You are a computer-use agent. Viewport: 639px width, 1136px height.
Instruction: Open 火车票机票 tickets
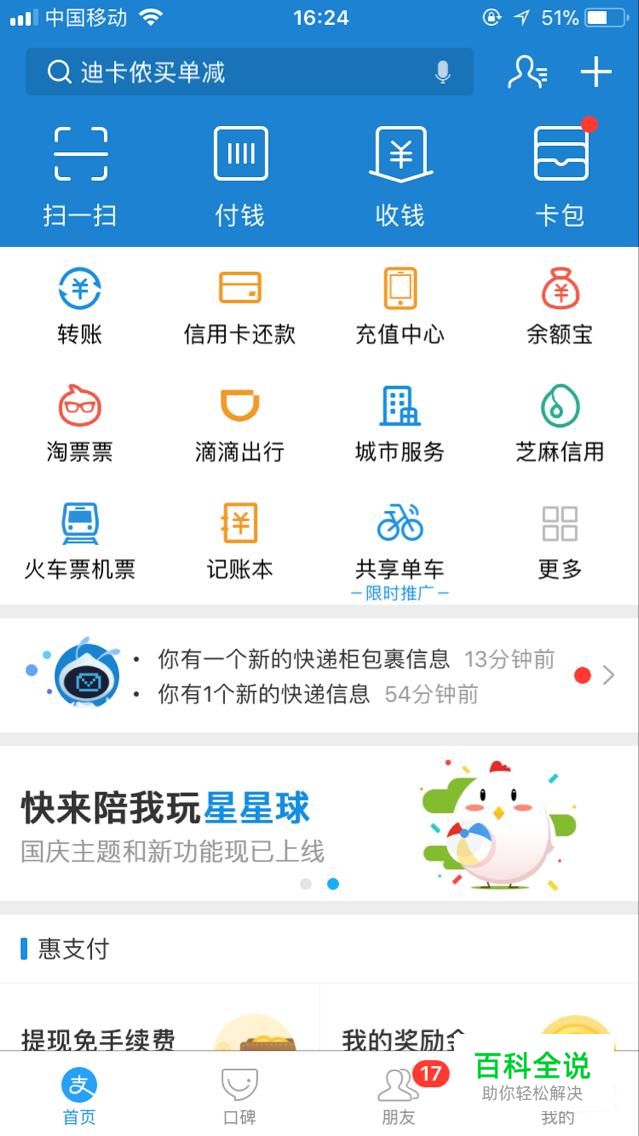point(80,542)
